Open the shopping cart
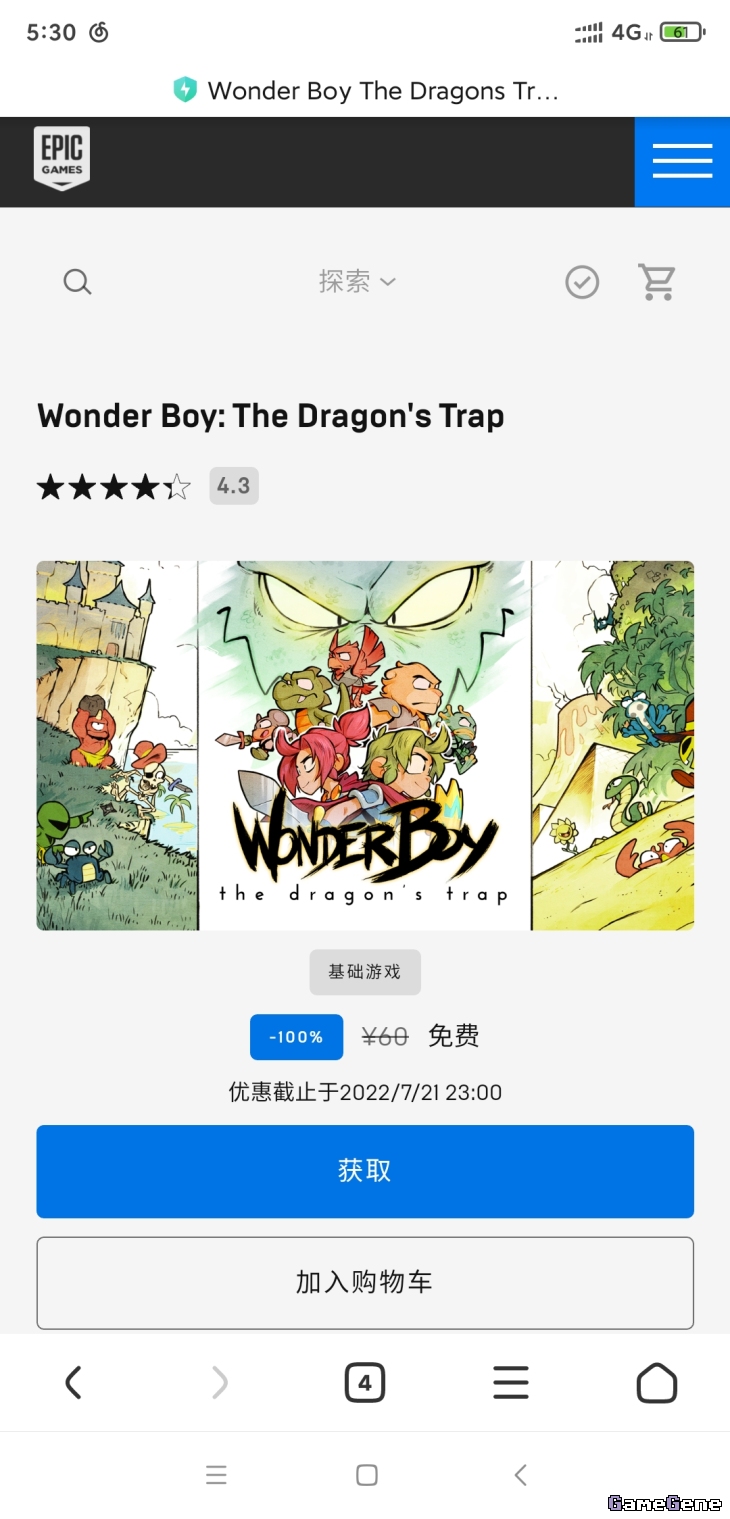Viewport: 730px width, 1519px height. click(x=657, y=282)
